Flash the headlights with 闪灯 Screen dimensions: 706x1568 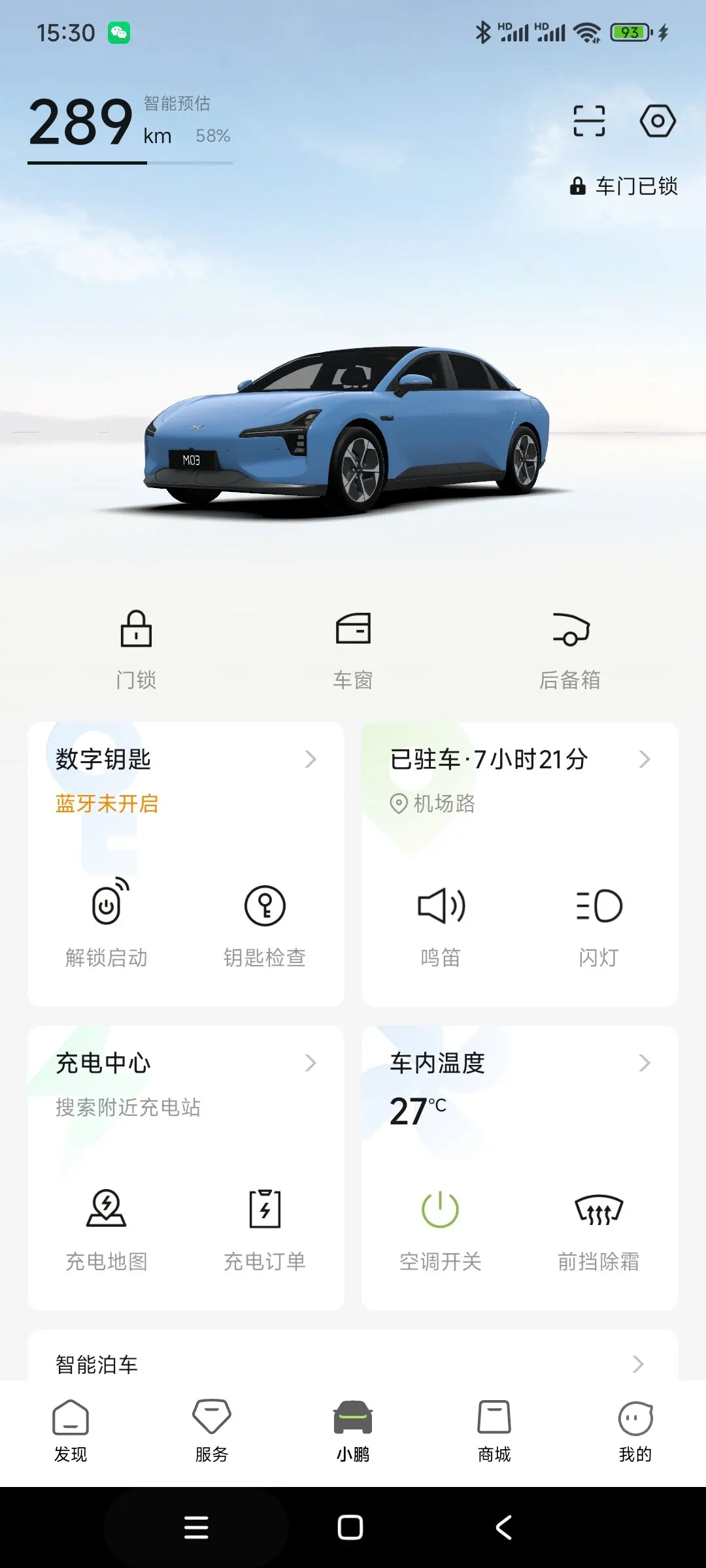599,923
